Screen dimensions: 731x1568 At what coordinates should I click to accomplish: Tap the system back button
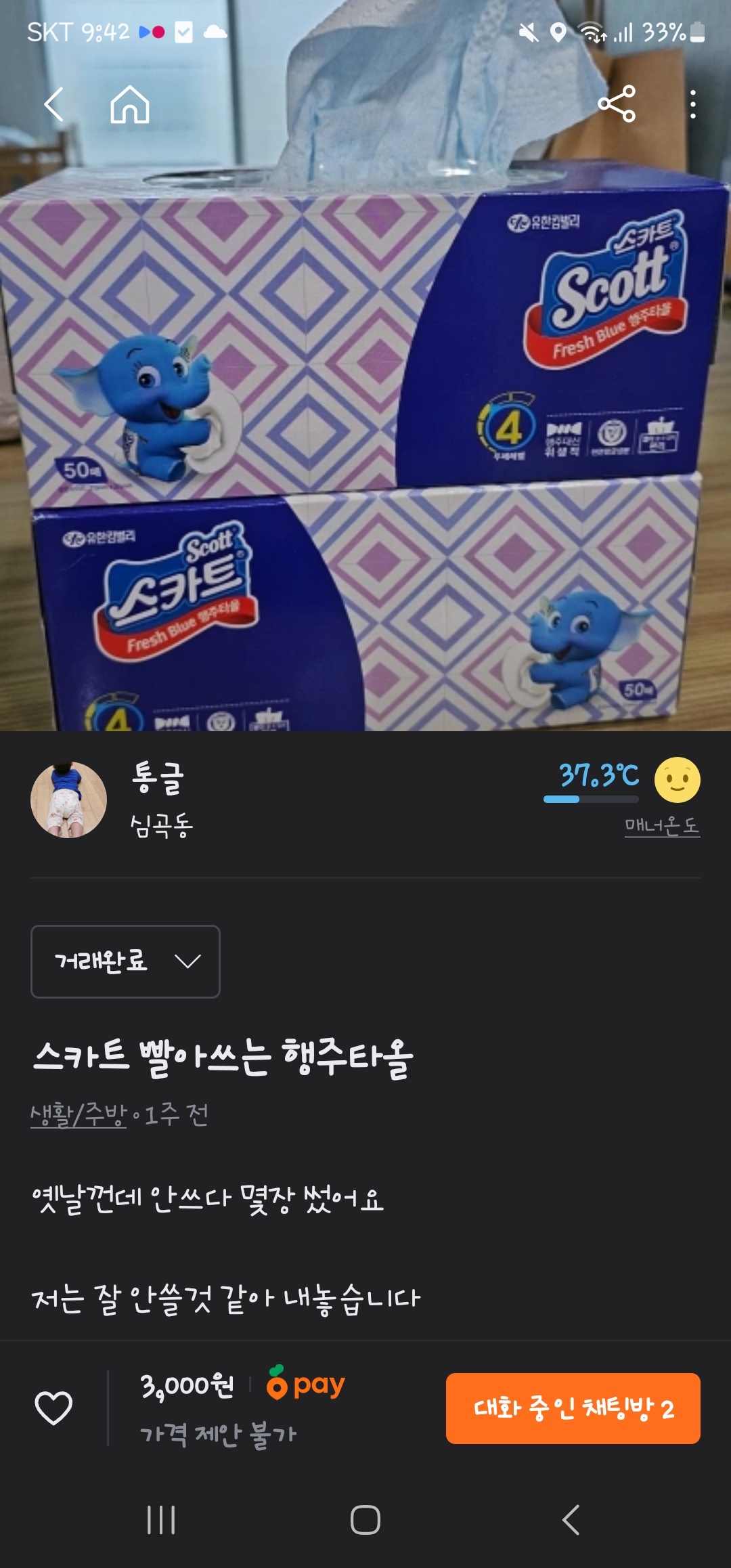click(571, 1520)
